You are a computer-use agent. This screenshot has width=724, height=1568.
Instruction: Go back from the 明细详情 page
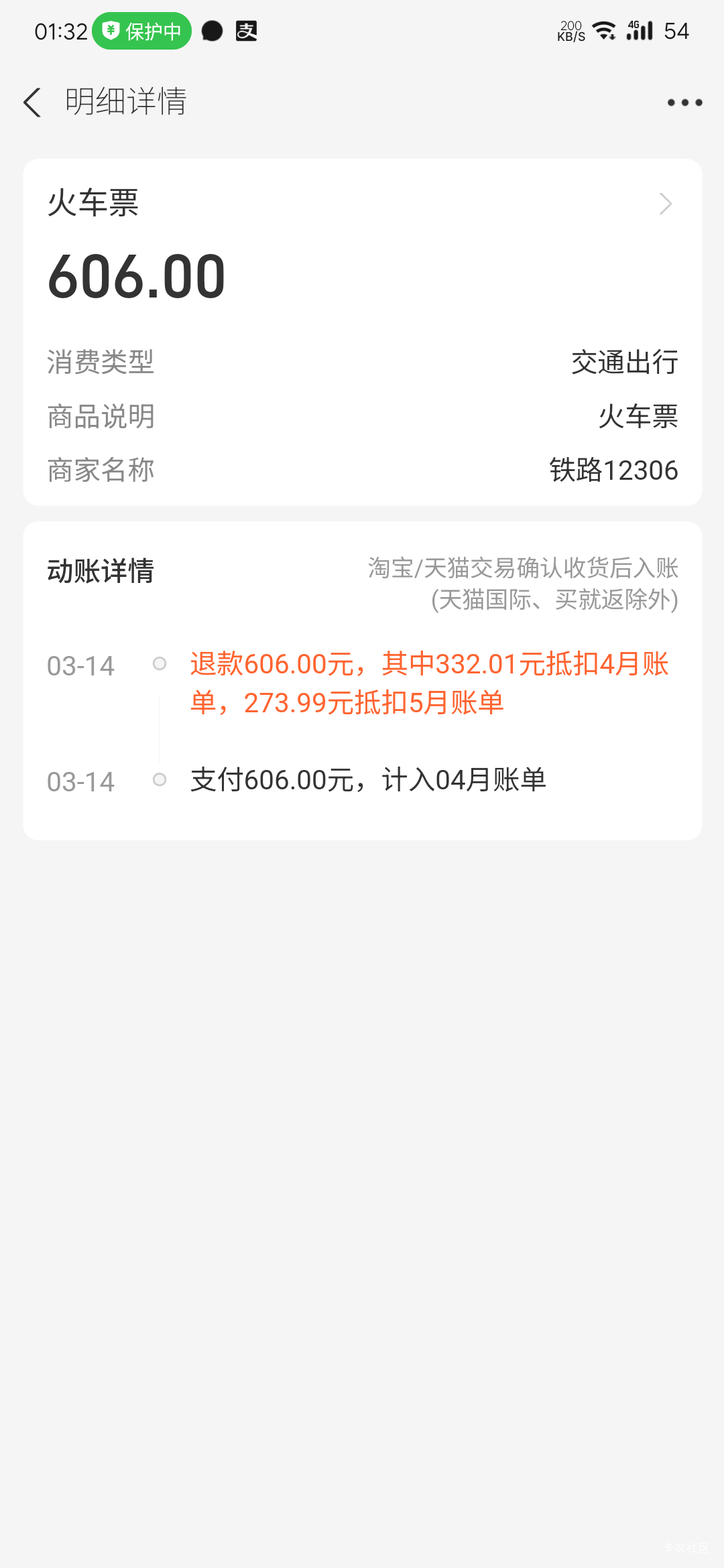(x=32, y=103)
